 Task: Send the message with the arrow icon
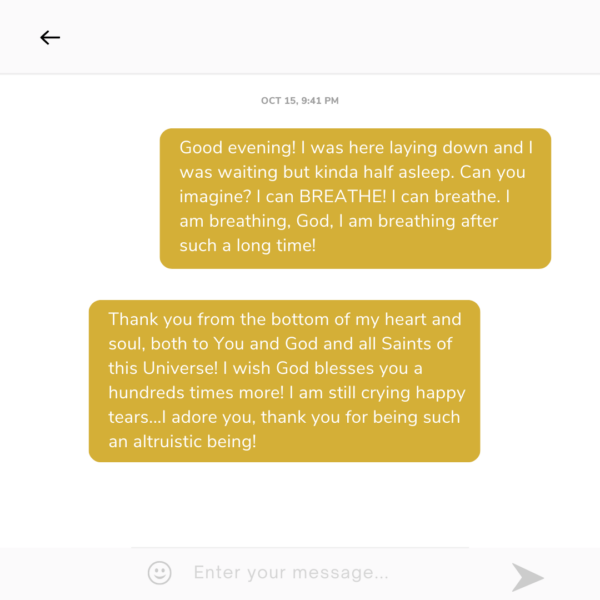[527, 577]
